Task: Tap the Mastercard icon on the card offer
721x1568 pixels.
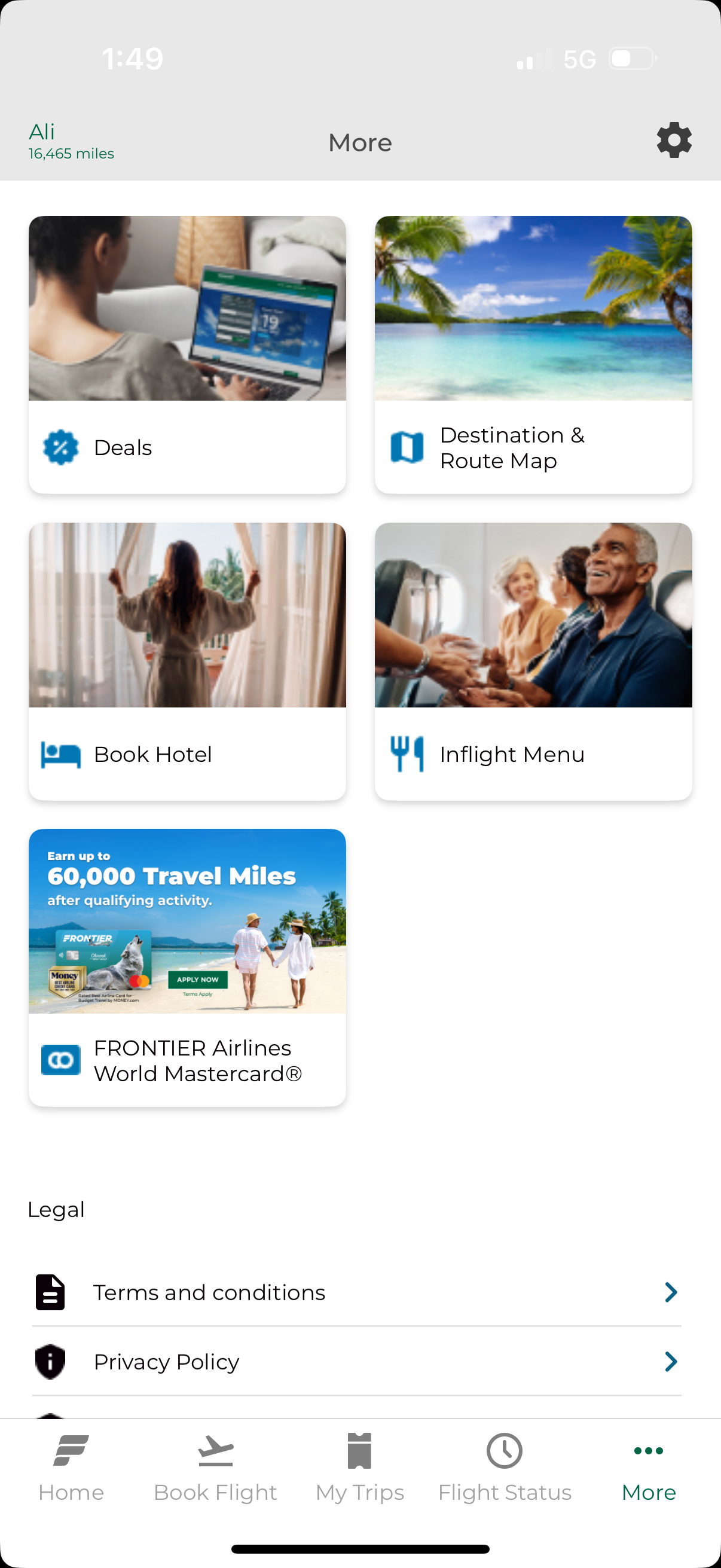Action: [60, 1059]
